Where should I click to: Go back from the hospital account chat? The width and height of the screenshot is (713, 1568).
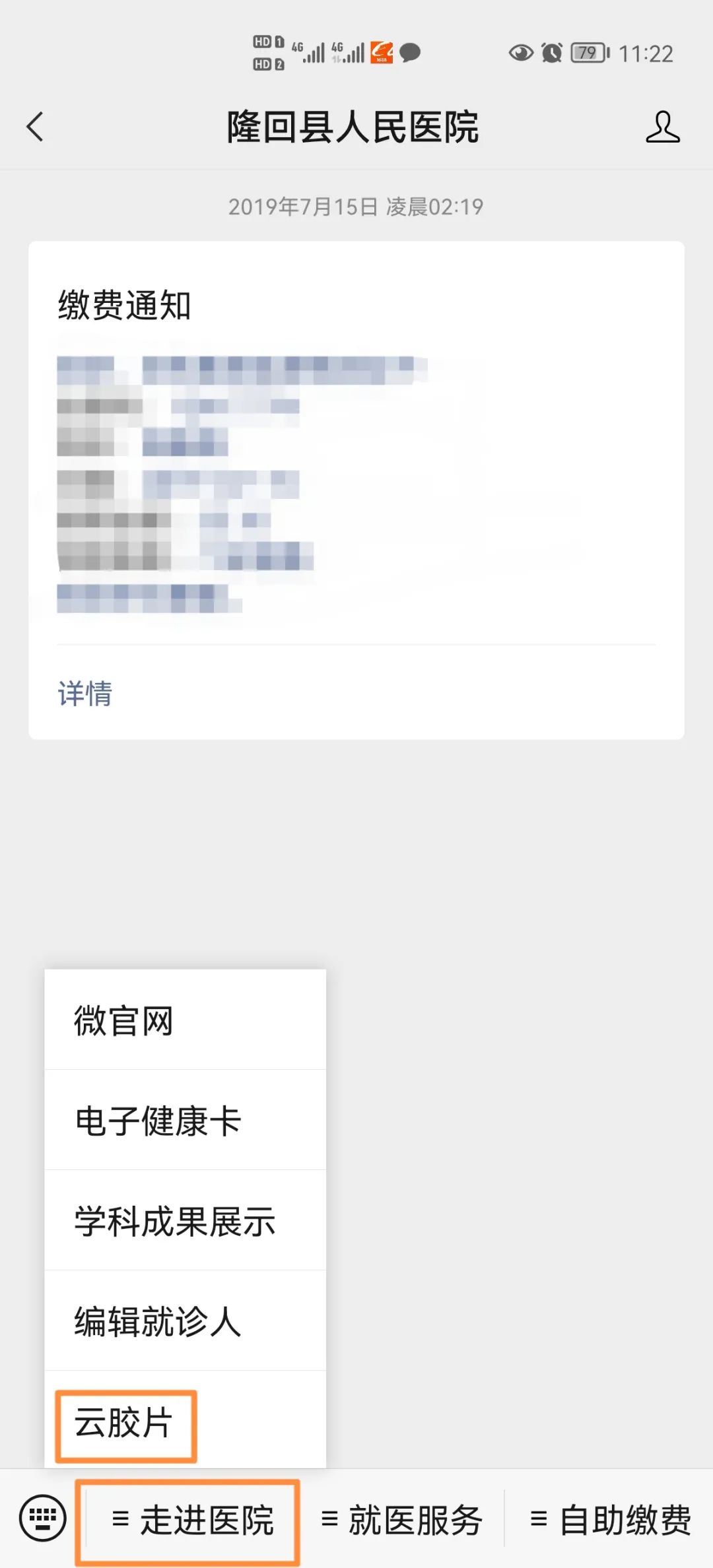(x=36, y=127)
